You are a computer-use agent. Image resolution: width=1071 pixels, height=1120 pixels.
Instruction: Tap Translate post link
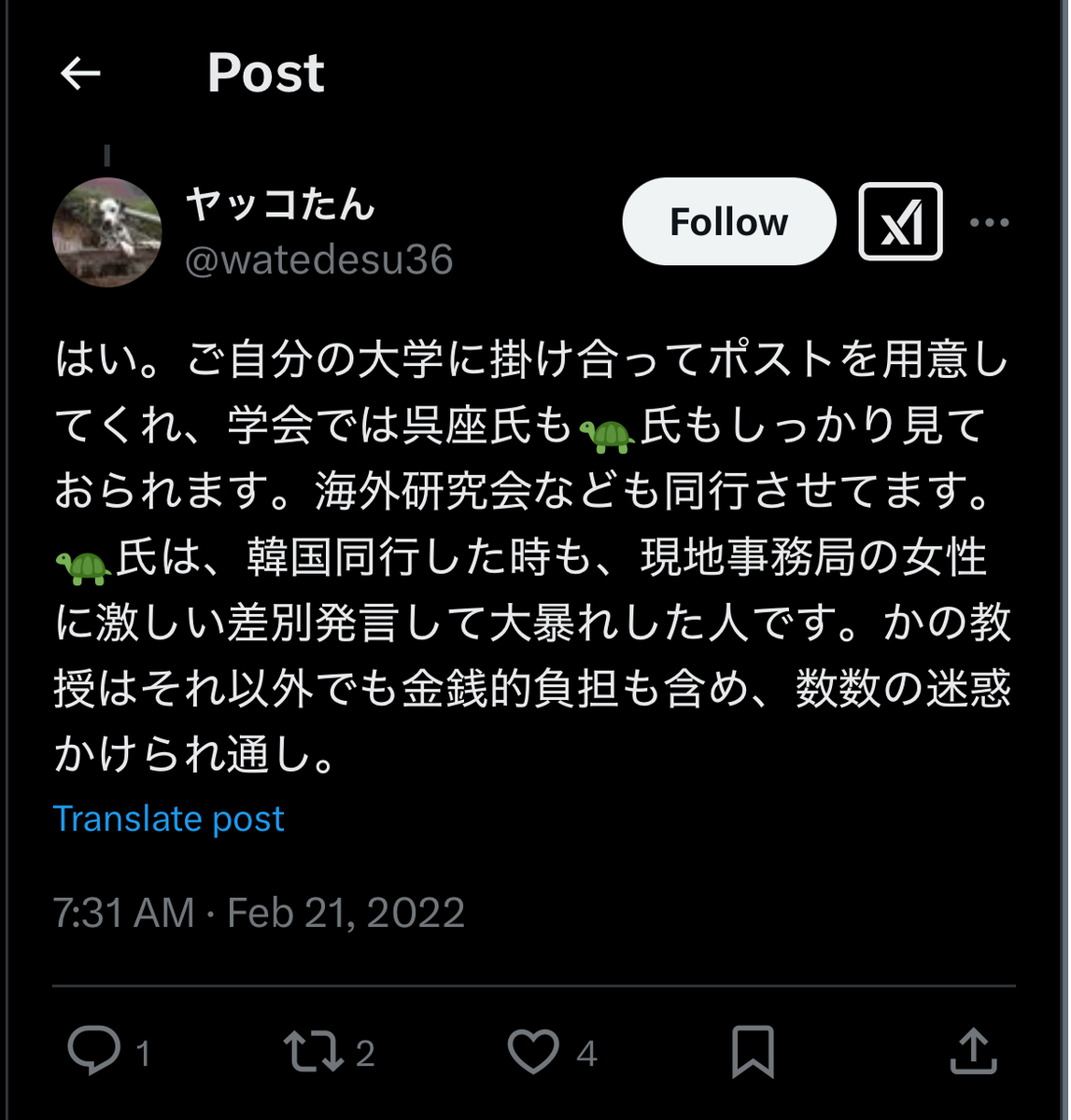(169, 819)
